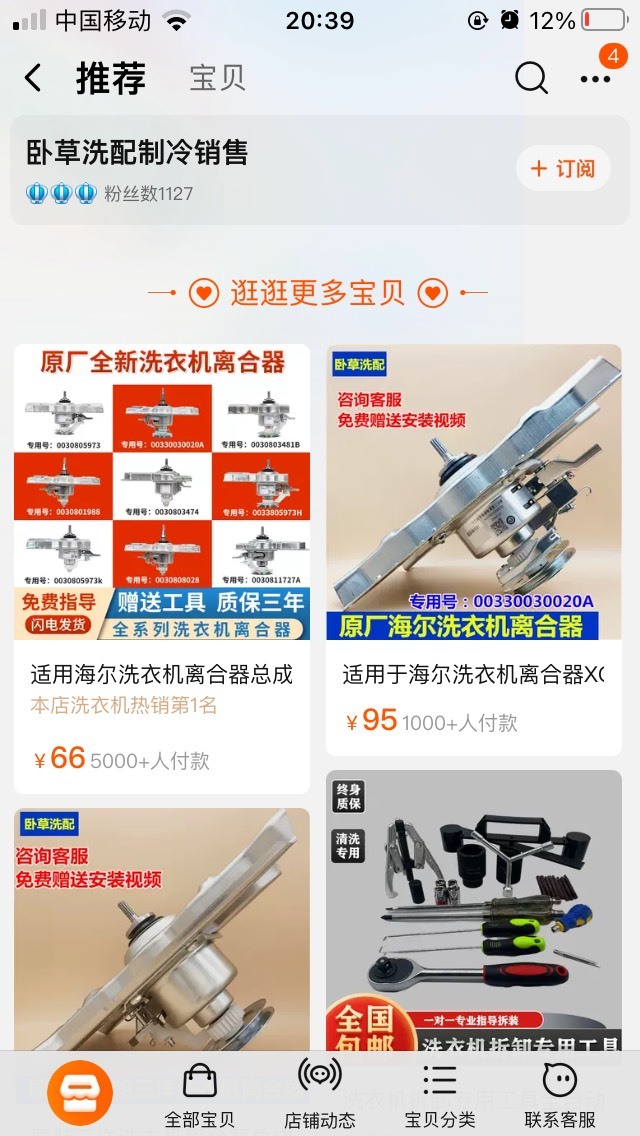Switch to the 宝贝 tab
Screen dimensions: 640x1136
click(x=217, y=78)
